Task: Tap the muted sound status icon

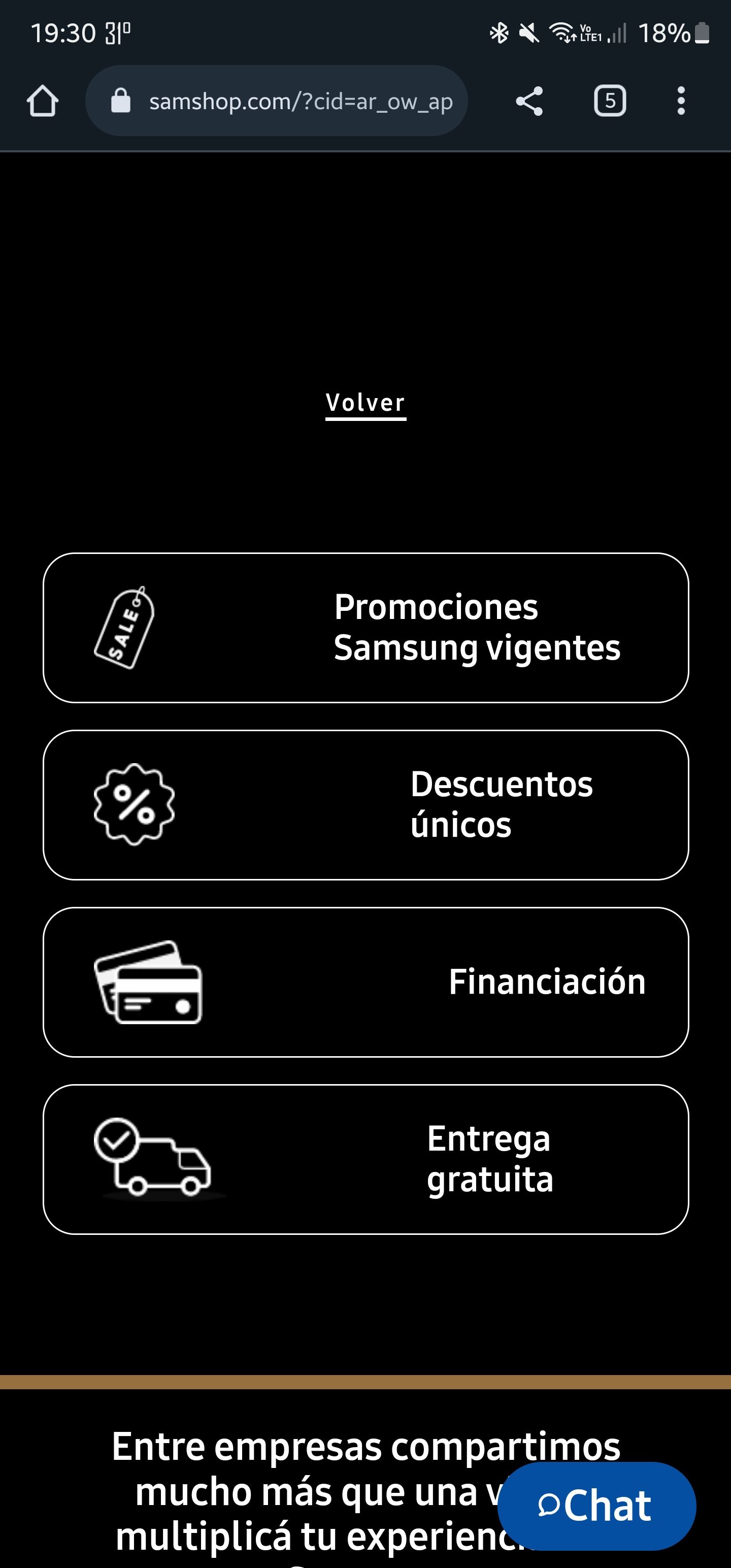Action: [529, 34]
